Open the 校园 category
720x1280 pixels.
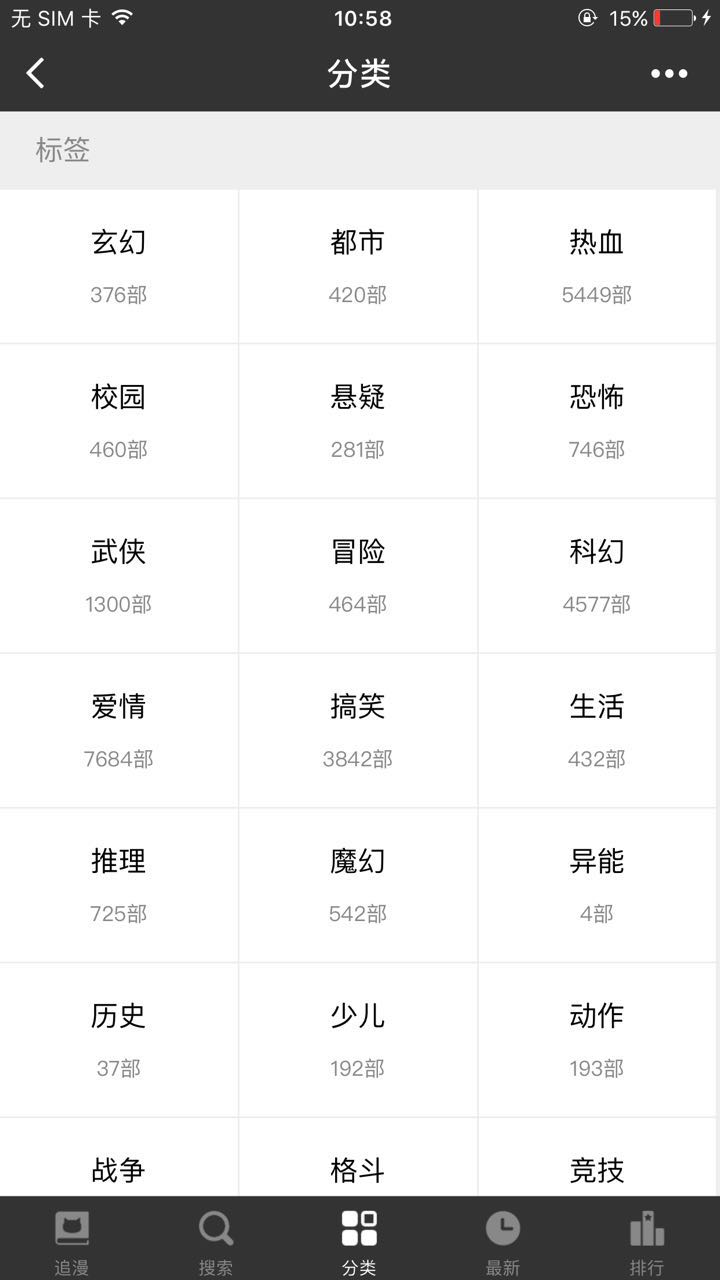pos(119,421)
